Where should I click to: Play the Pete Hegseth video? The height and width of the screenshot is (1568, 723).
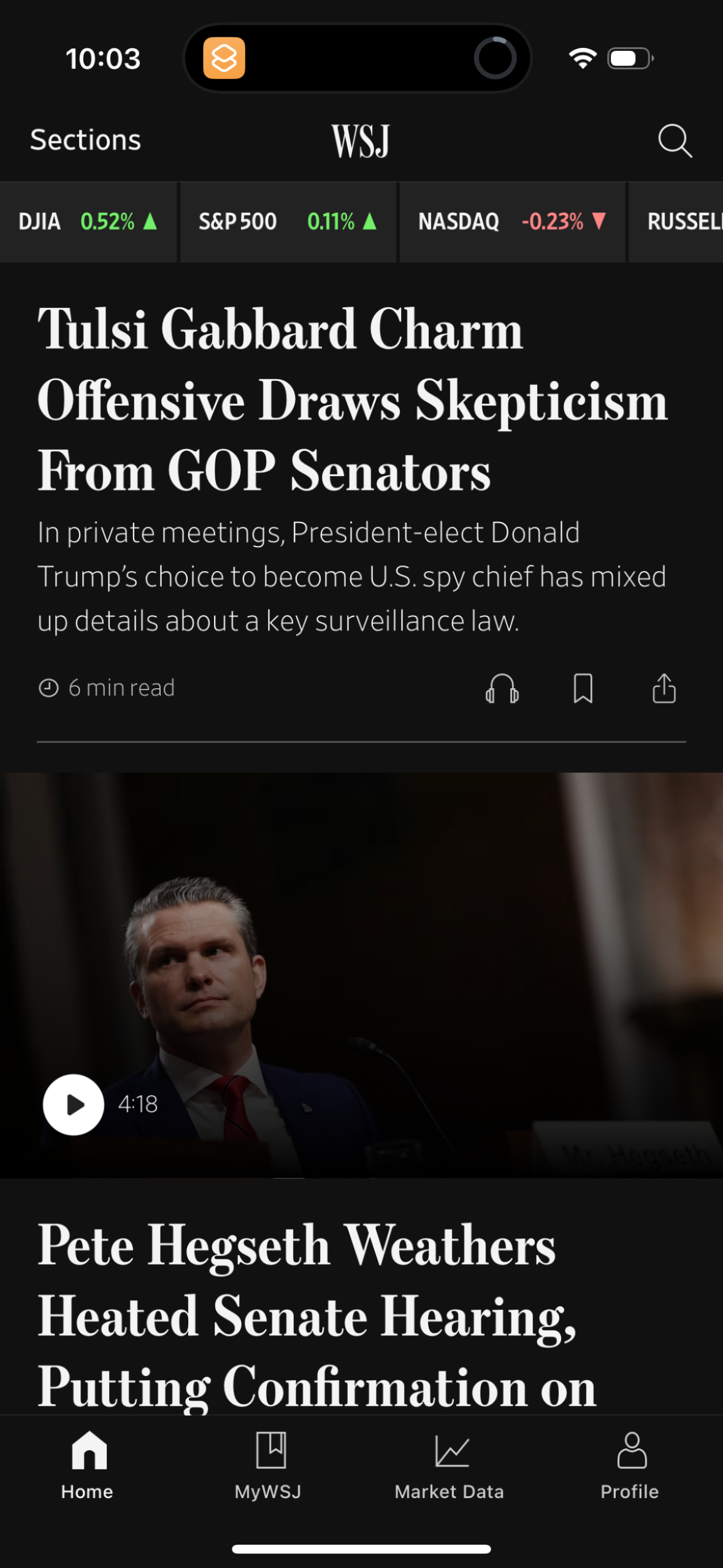(73, 1103)
